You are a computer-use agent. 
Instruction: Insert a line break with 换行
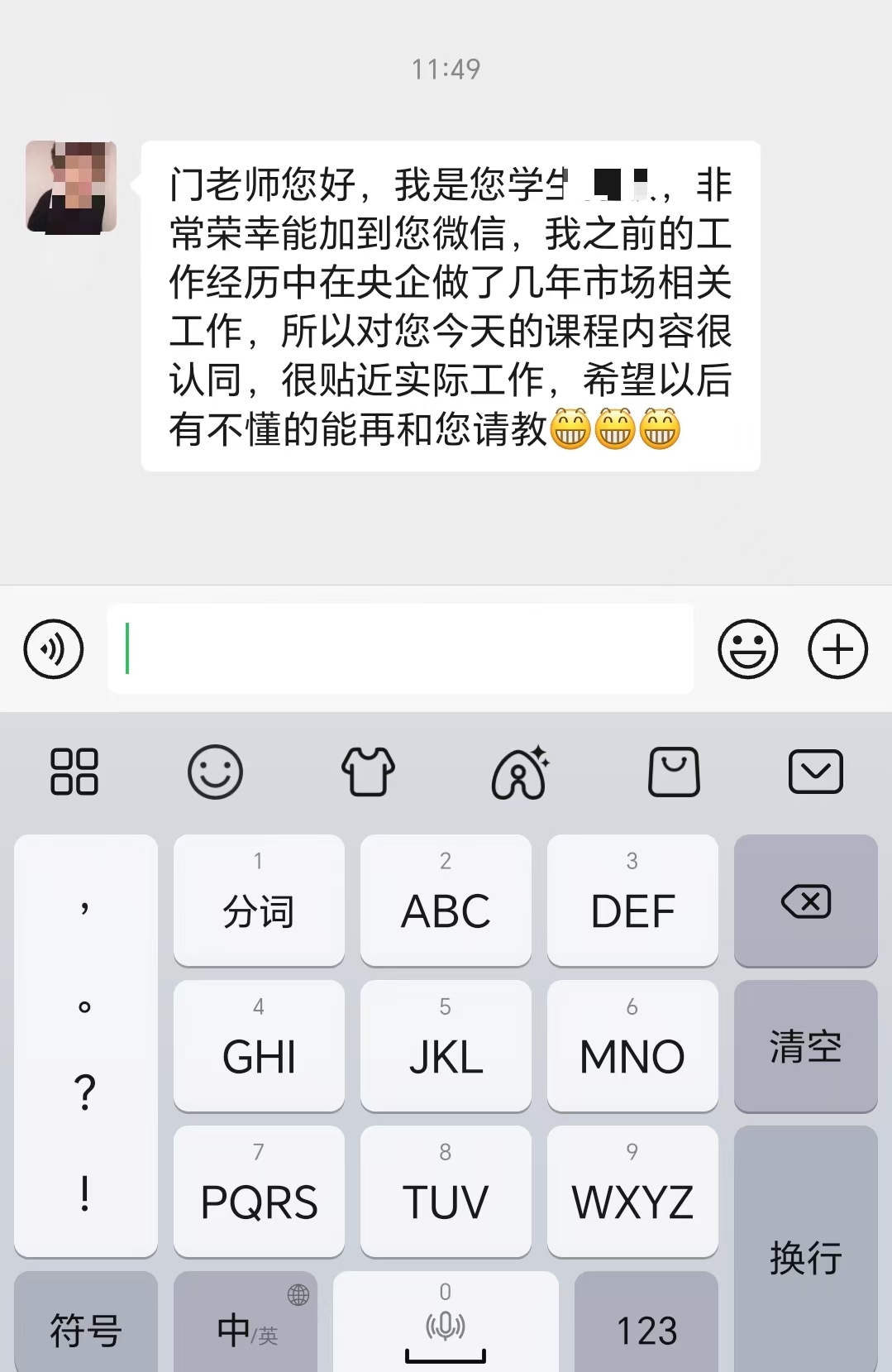coord(805,1256)
